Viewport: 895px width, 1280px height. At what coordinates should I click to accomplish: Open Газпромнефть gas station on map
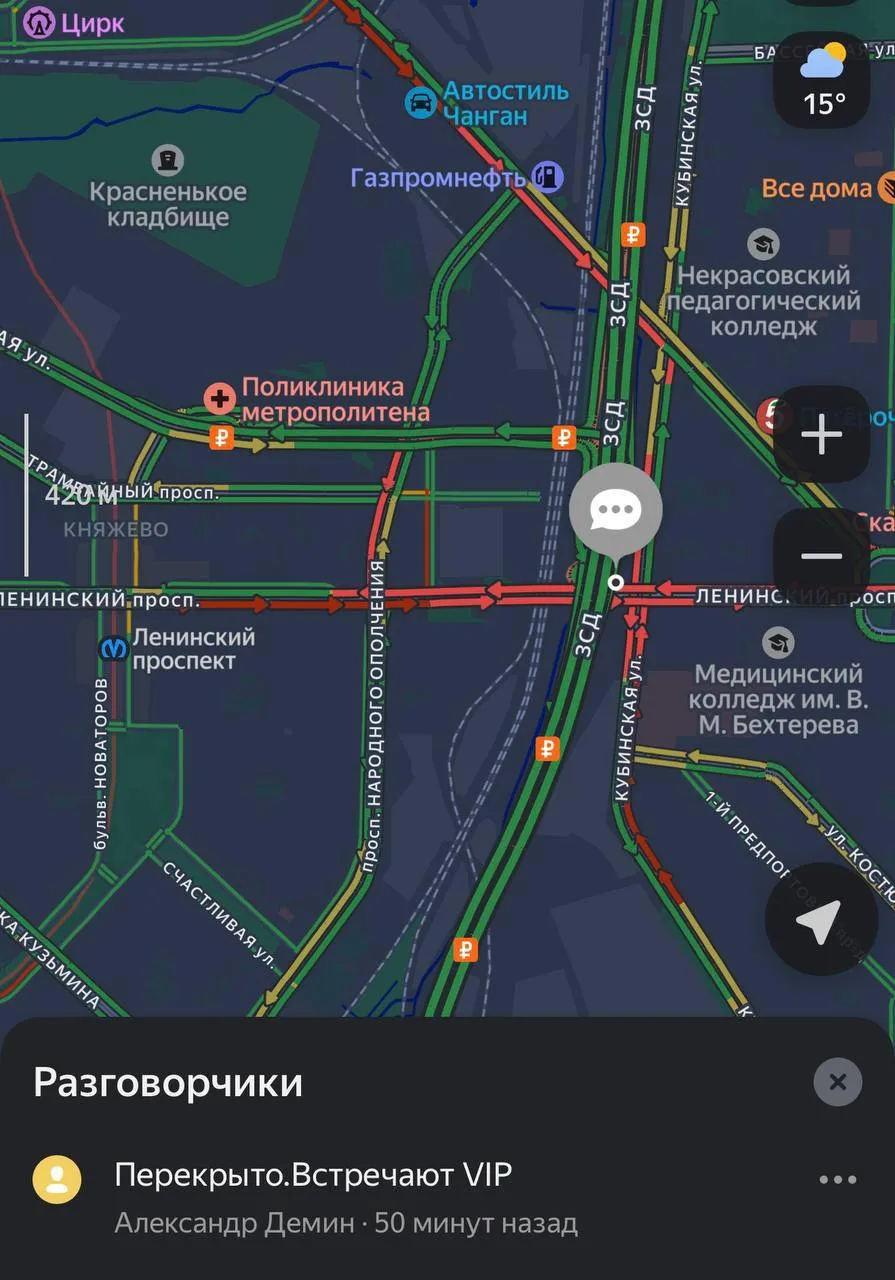point(547,177)
